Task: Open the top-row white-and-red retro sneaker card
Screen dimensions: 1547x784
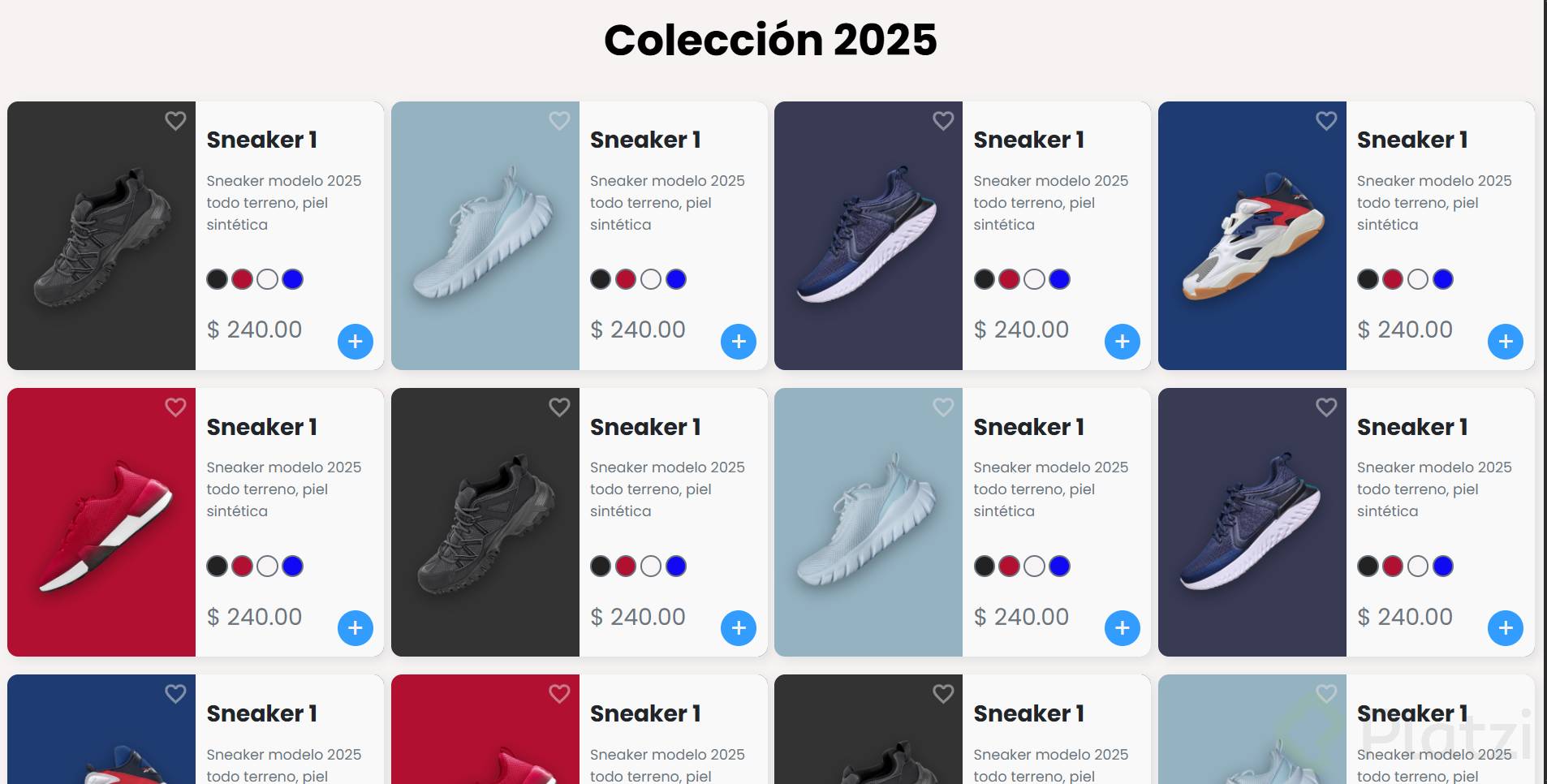Action: (1252, 235)
